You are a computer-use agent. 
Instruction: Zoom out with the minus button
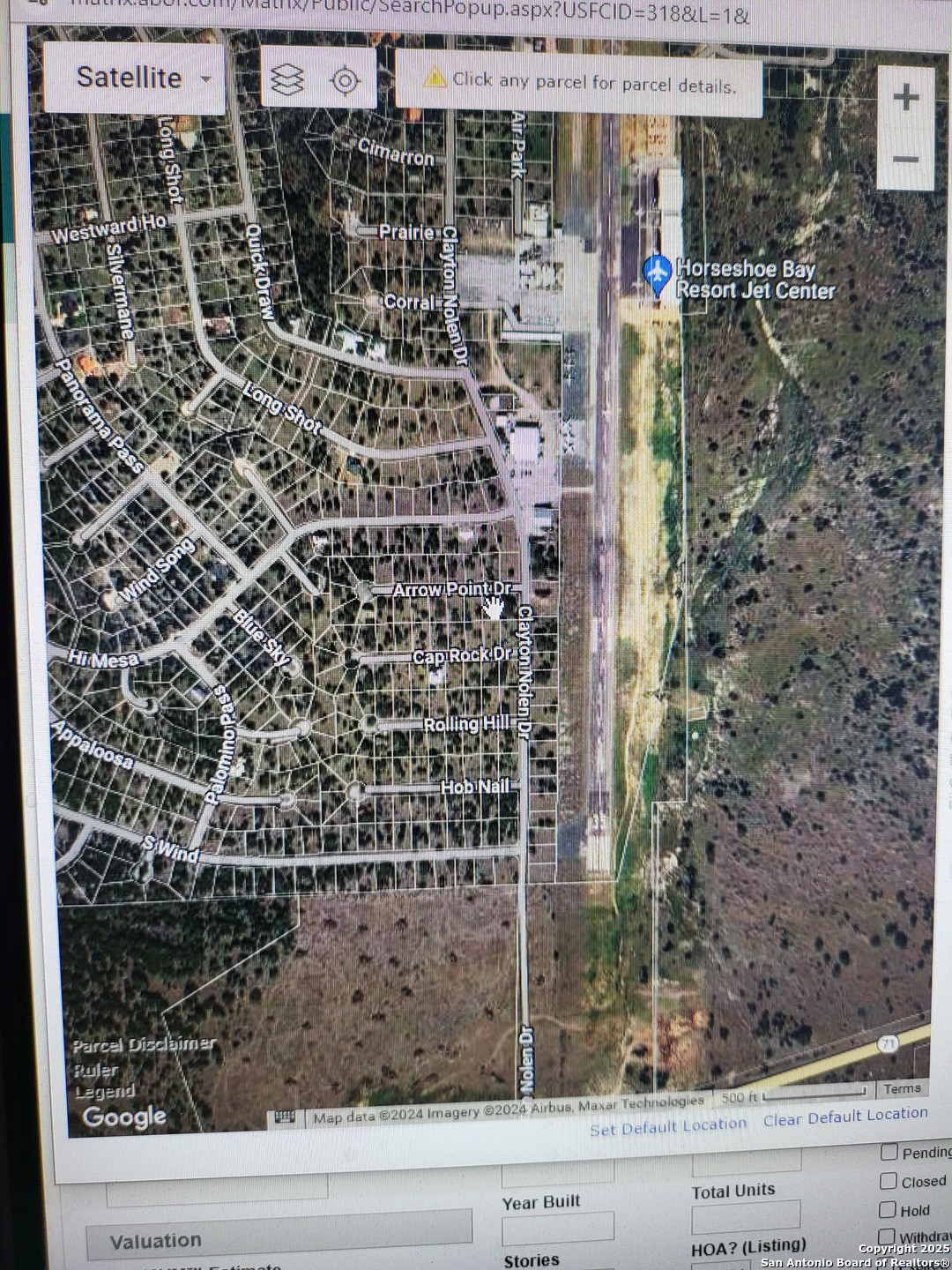pyautogui.click(x=905, y=160)
